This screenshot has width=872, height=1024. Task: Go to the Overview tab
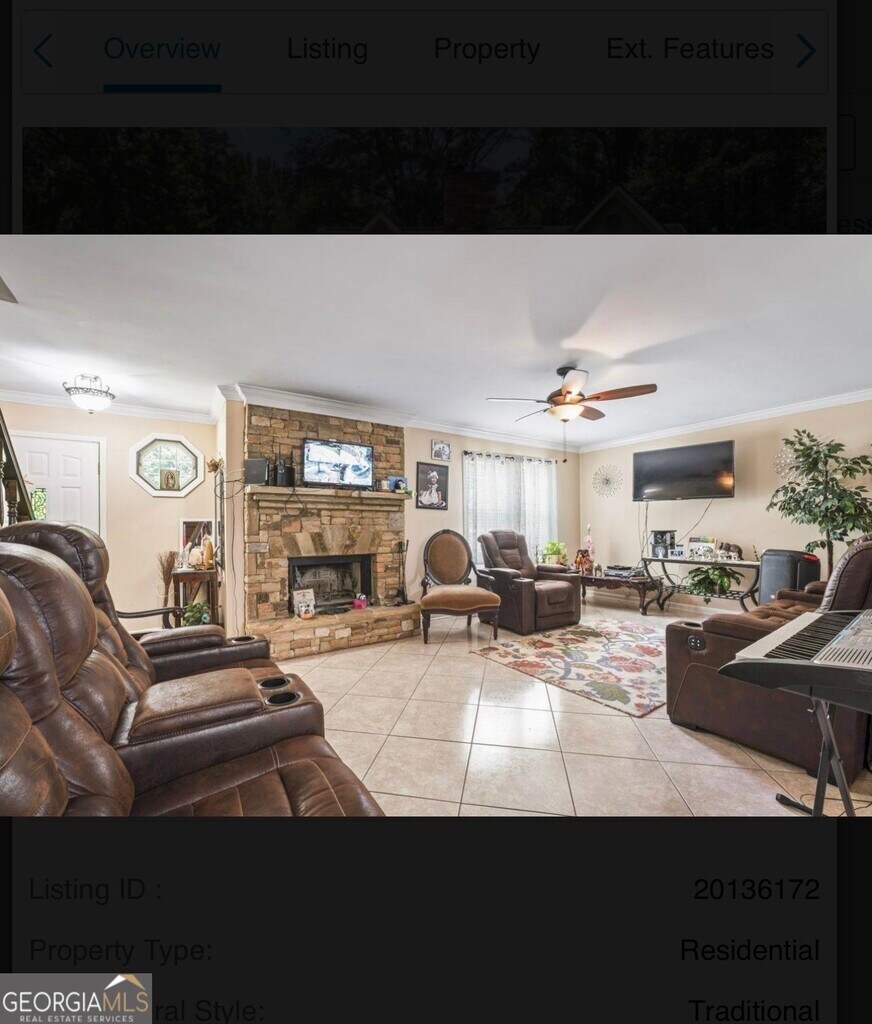[162, 49]
